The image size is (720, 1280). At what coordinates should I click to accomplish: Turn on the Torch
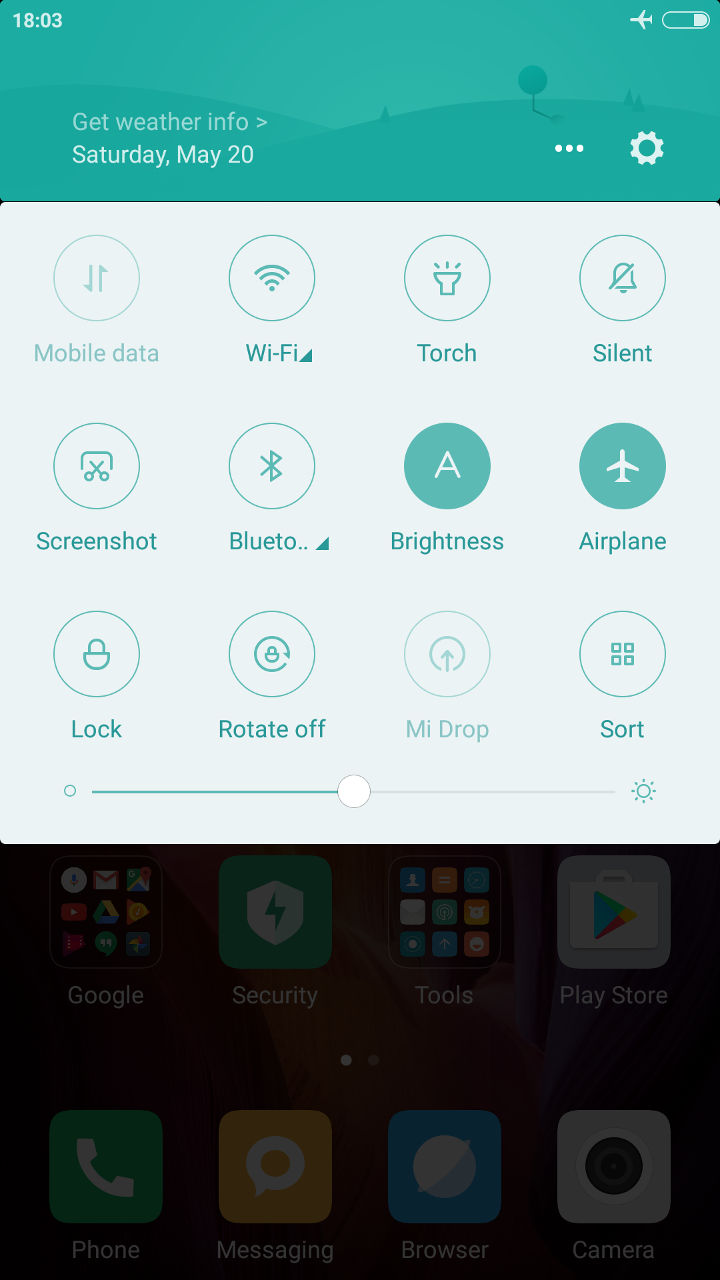447,279
